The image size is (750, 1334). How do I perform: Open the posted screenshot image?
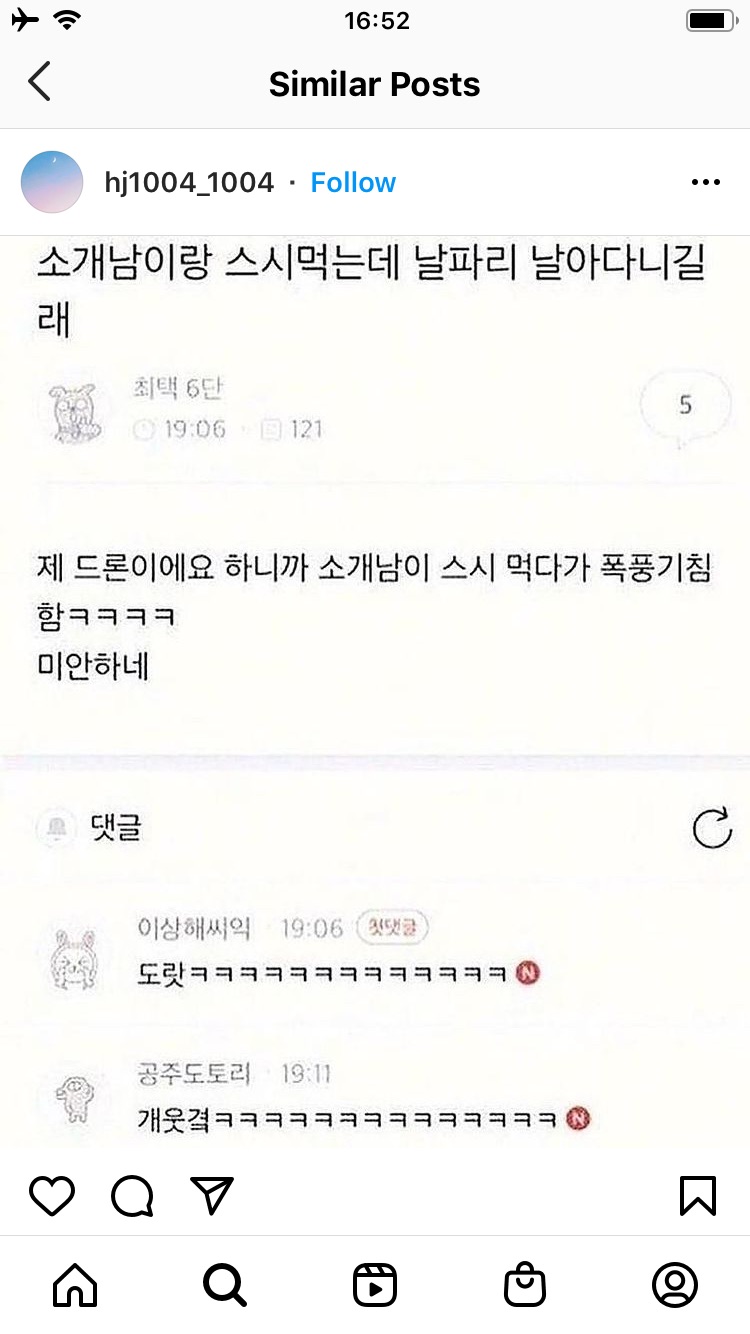point(375,690)
